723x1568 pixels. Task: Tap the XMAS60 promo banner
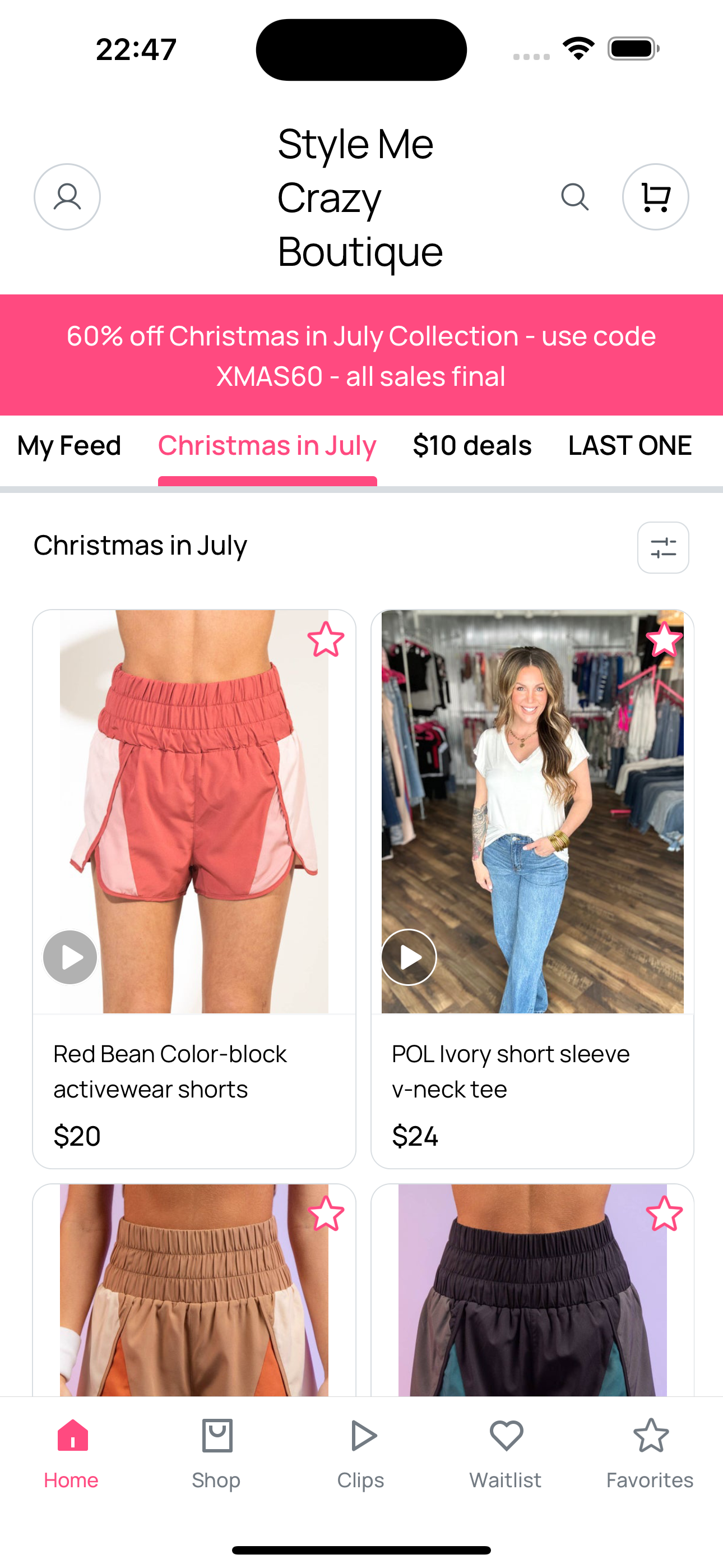pyautogui.click(x=361, y=355)
